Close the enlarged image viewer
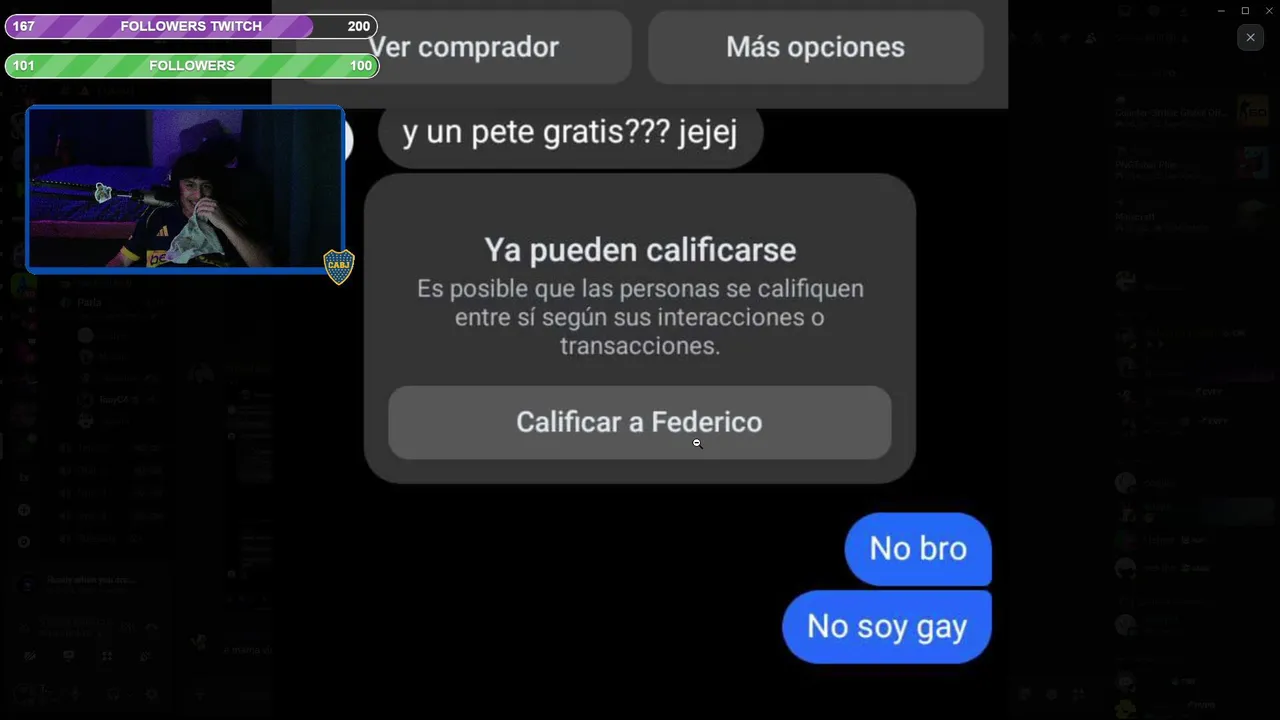Image resolution: width=1280 pixels, height=720 pixels. pyautogui.click(x=1250, y=37)
